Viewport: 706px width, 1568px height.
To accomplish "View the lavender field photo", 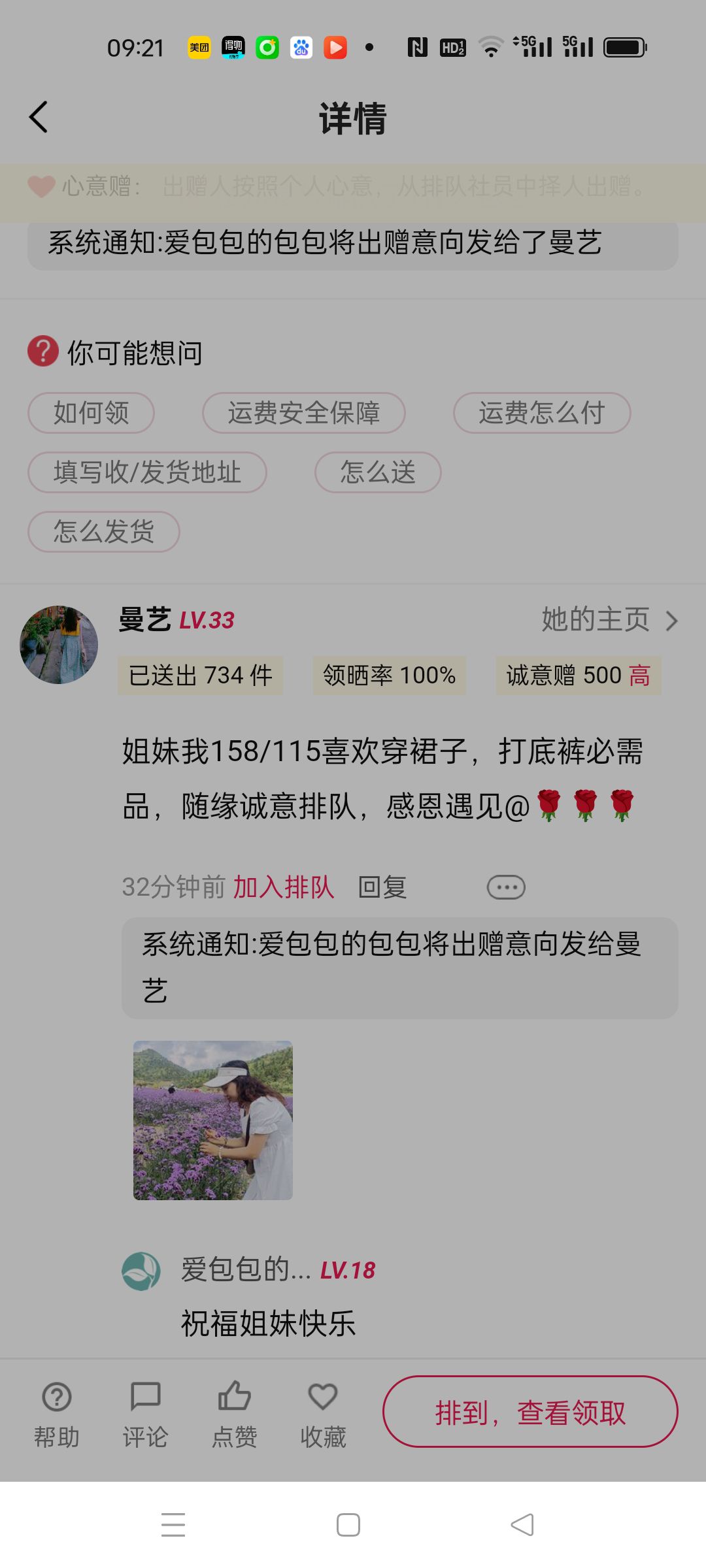I will click(213, 1120).
